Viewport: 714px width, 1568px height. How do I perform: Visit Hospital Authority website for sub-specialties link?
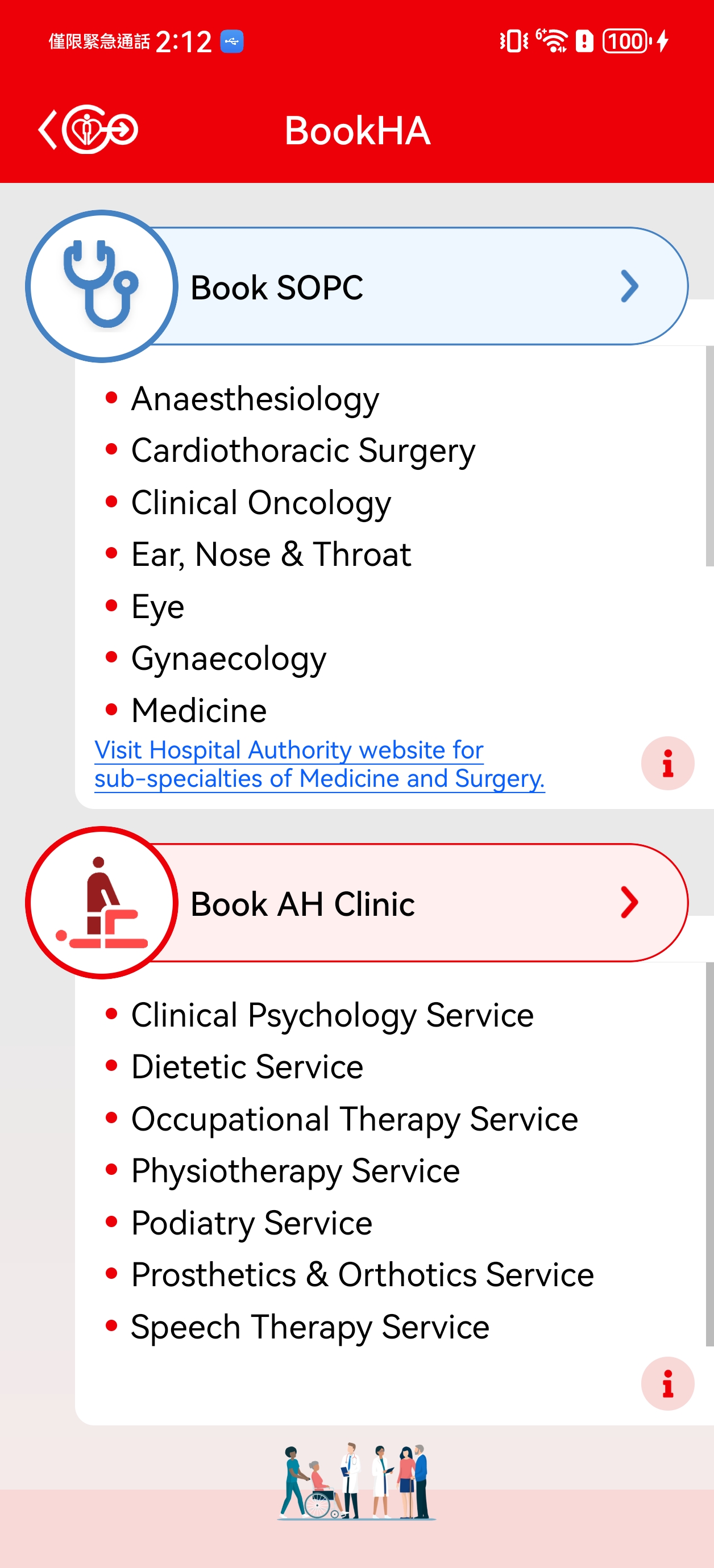click(x=318, y=764)
